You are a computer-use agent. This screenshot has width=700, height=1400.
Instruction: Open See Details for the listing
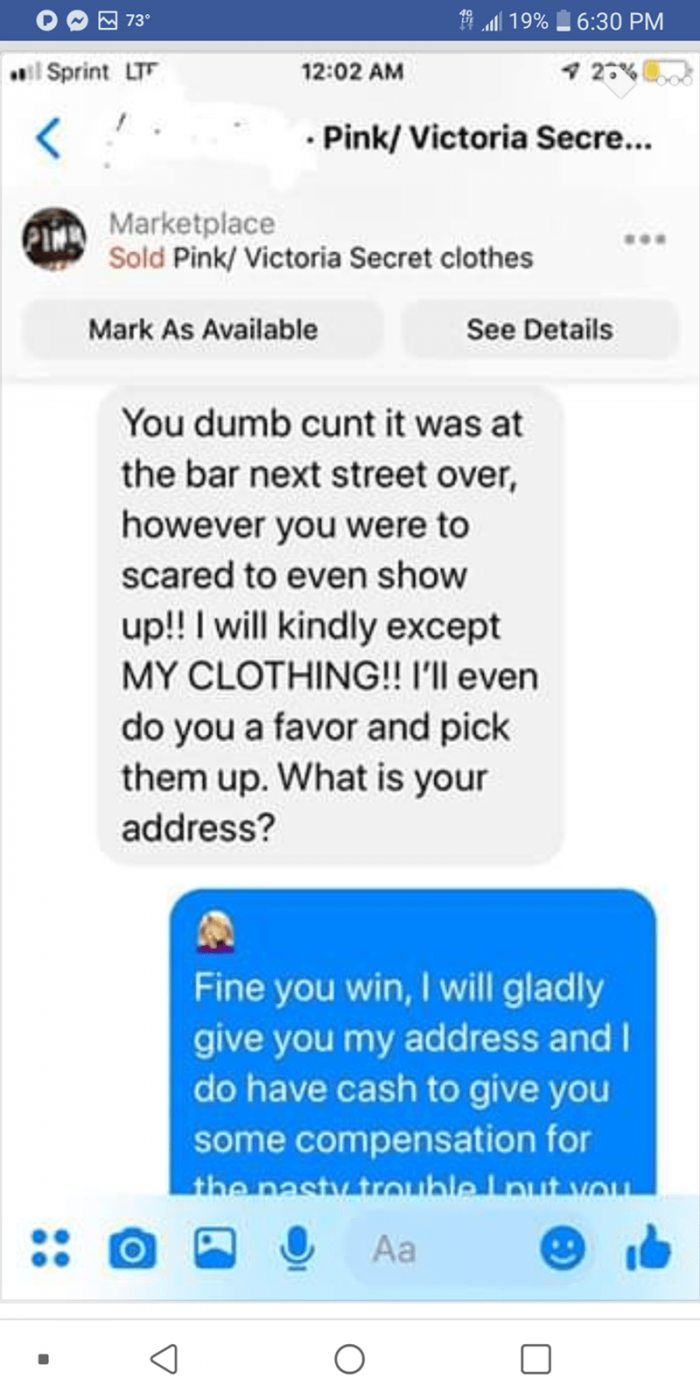[x=540, y=329]
